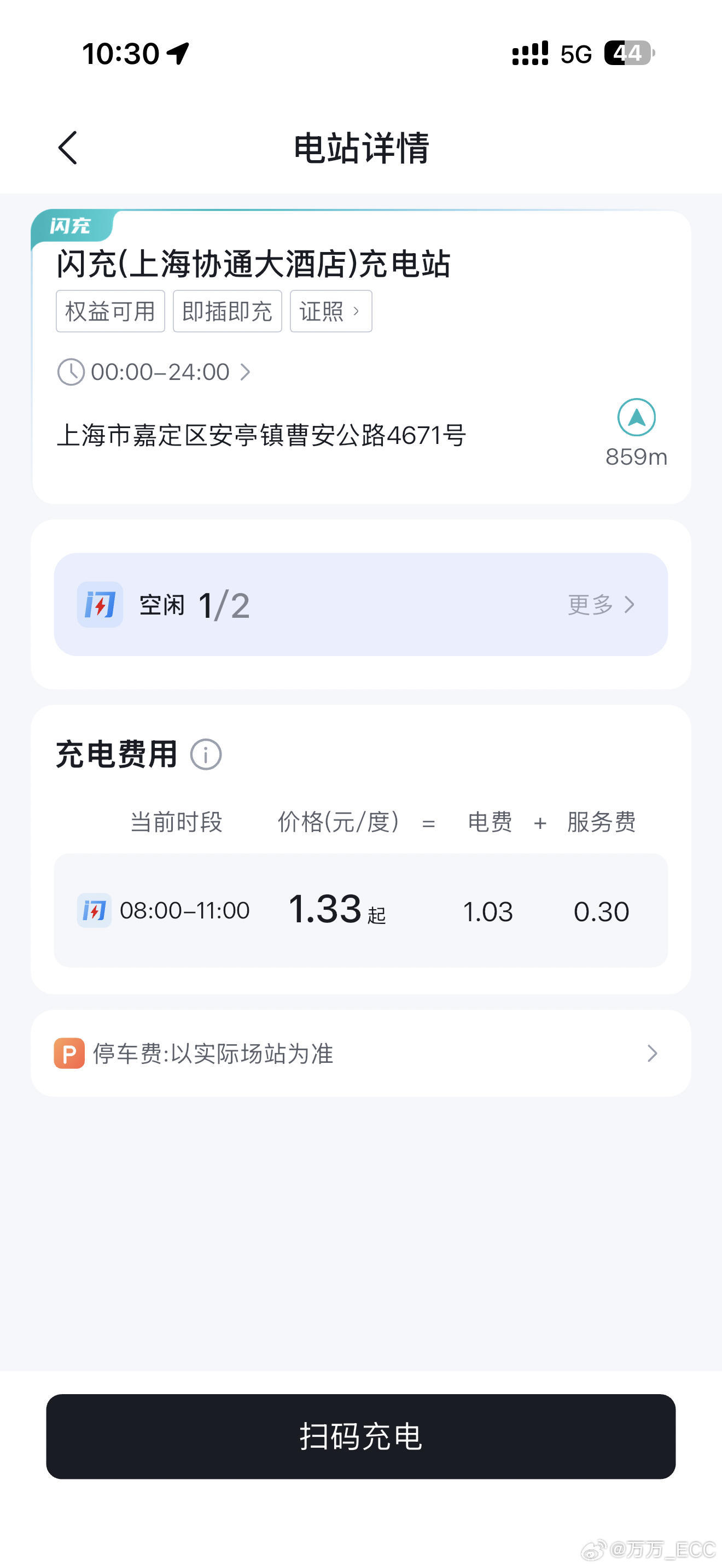Image resolution: width=722 pixels, height=1568 pixels.
Task: Open 停车费 parking fee details
Action: [360, 1054]
